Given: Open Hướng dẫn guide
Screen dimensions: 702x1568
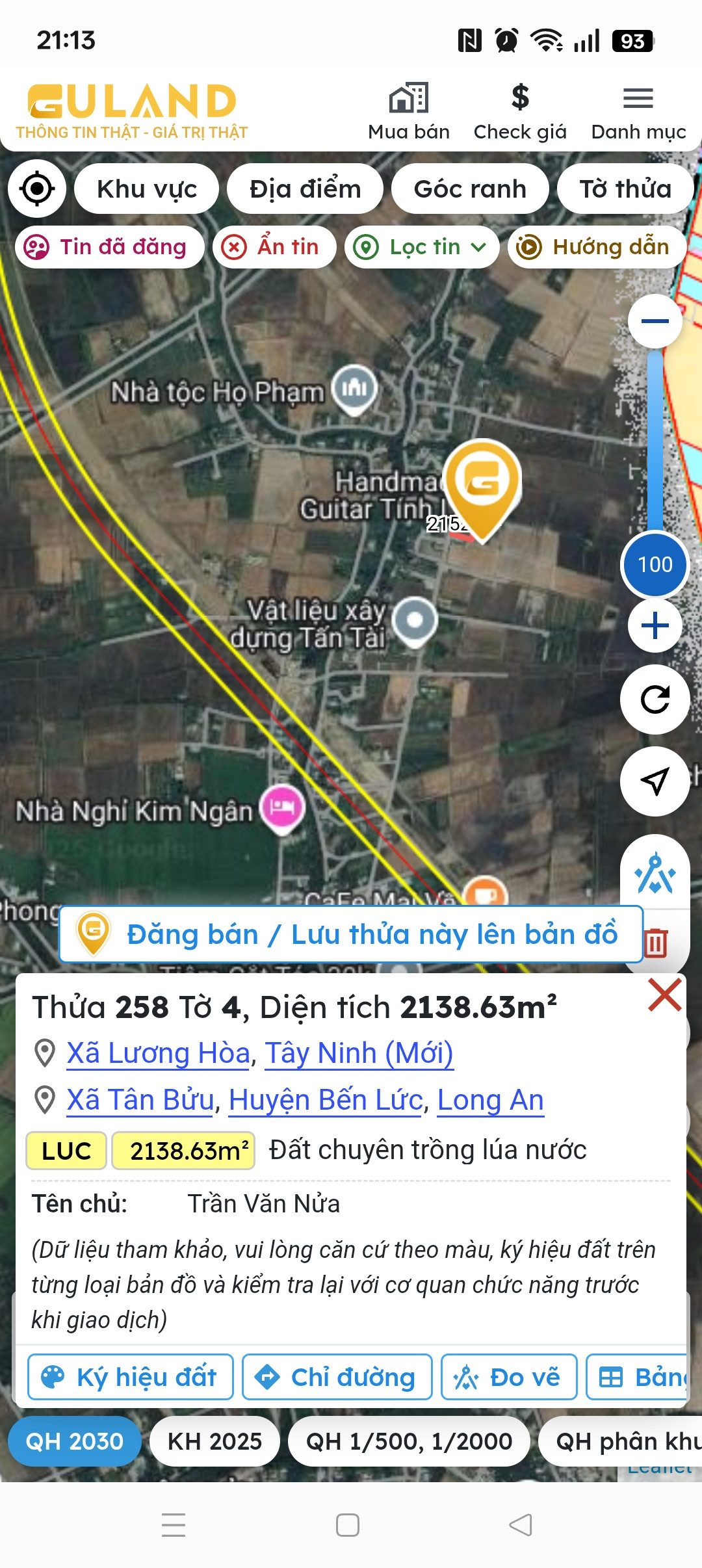Looking at the screenshot, I should coord(597,247).
